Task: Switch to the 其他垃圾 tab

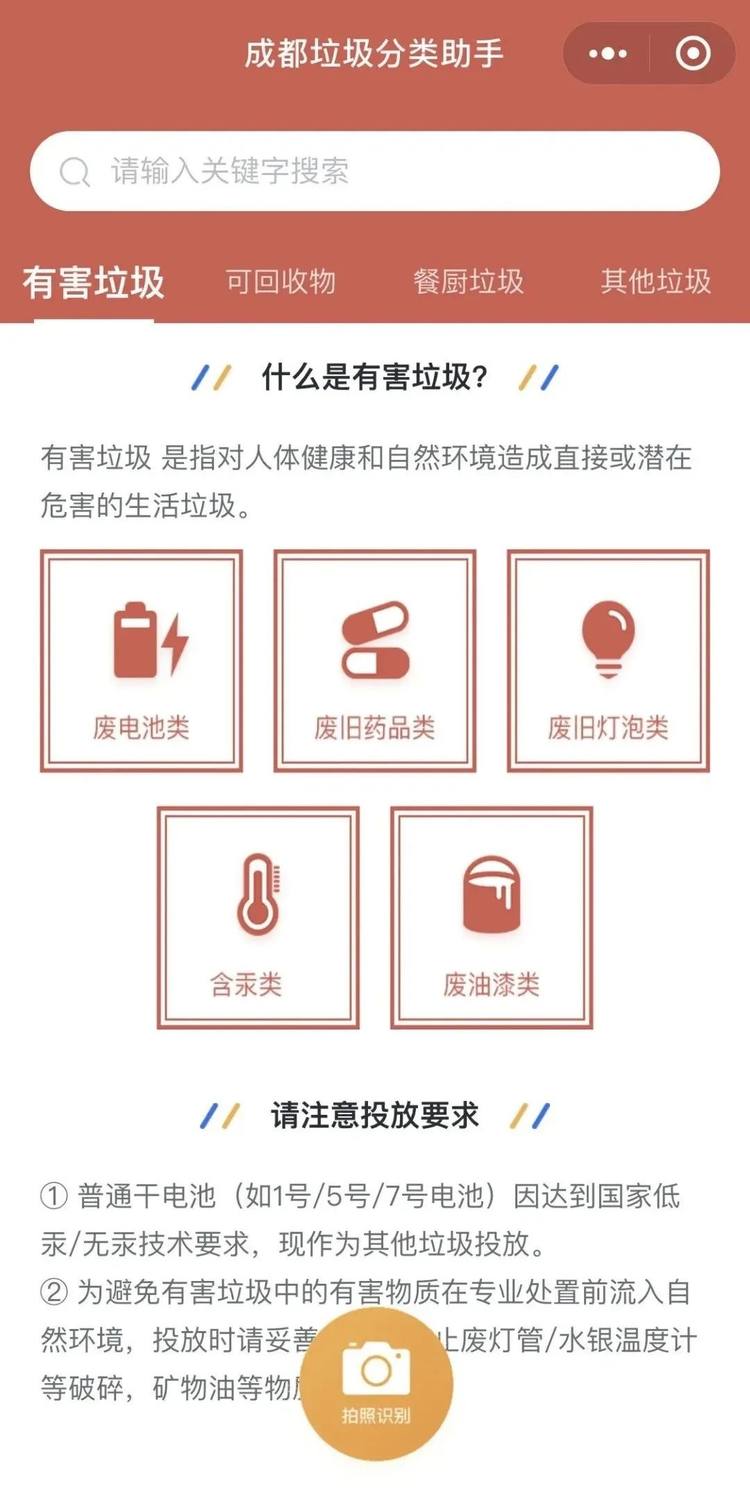Action: pyautogui.click(x=656, y=282)
